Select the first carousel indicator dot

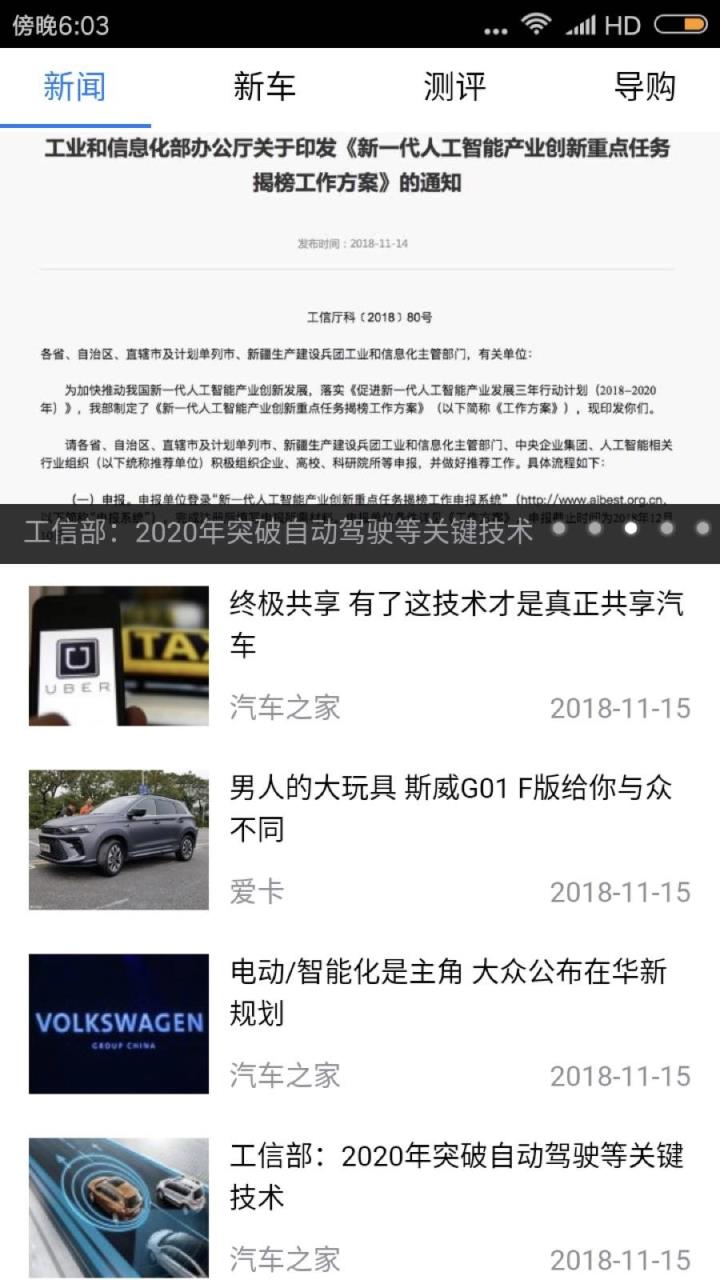558,529
